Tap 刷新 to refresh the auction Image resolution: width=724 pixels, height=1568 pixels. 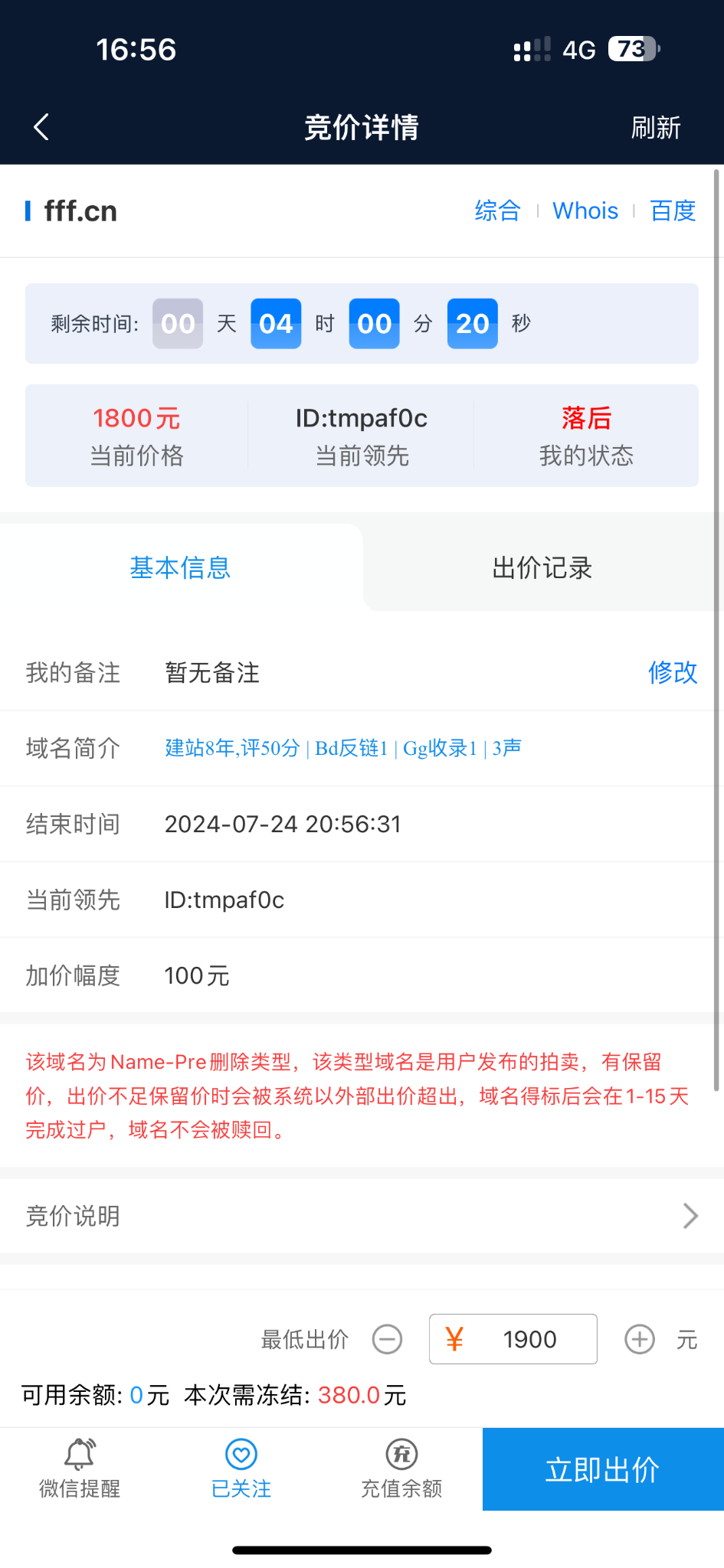point(655,128)
